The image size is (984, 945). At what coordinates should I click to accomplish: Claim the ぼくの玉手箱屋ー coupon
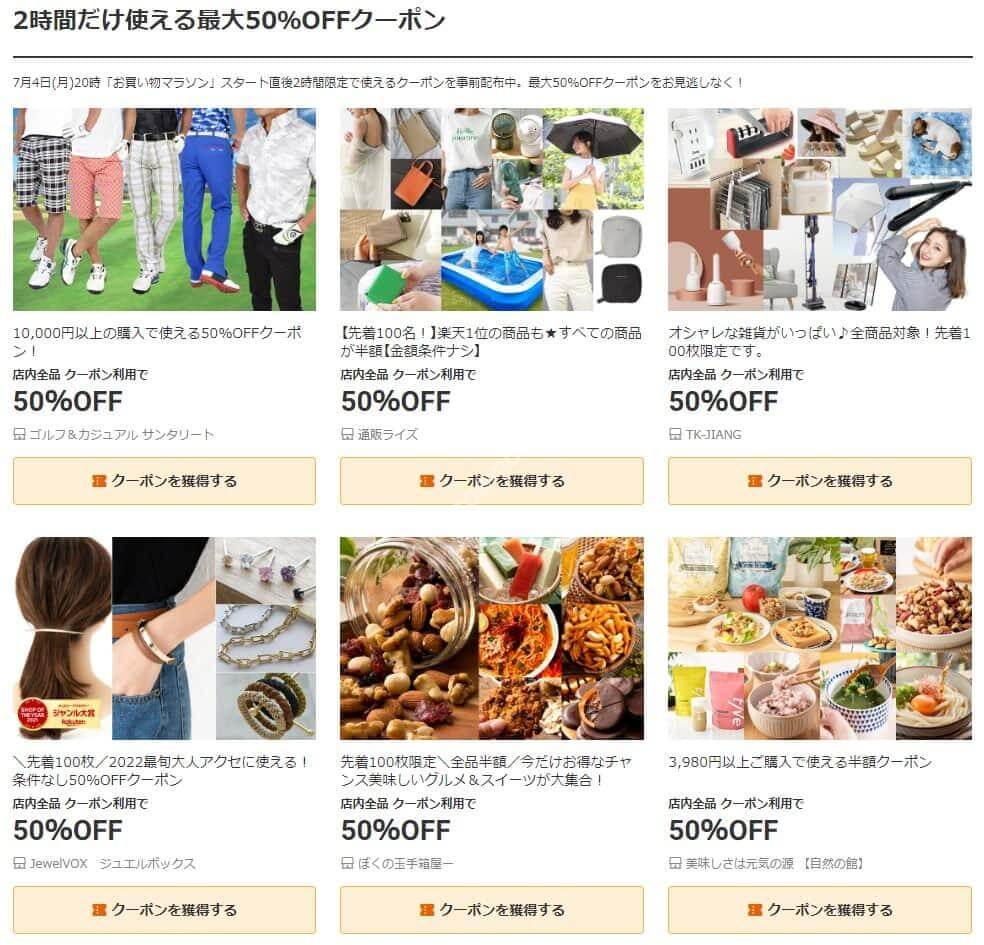[x=491, y=910]
